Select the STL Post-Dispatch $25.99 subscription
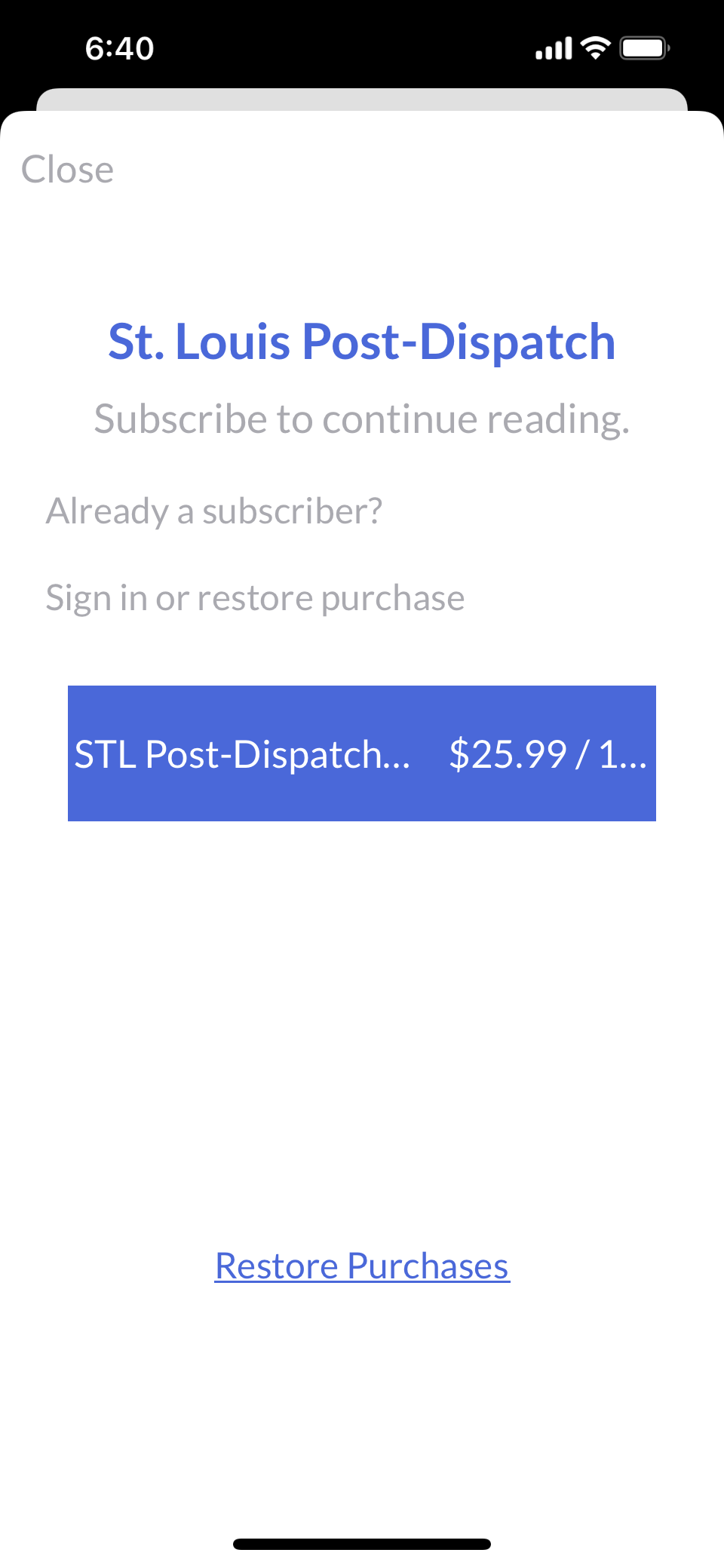 pos(361,753)
